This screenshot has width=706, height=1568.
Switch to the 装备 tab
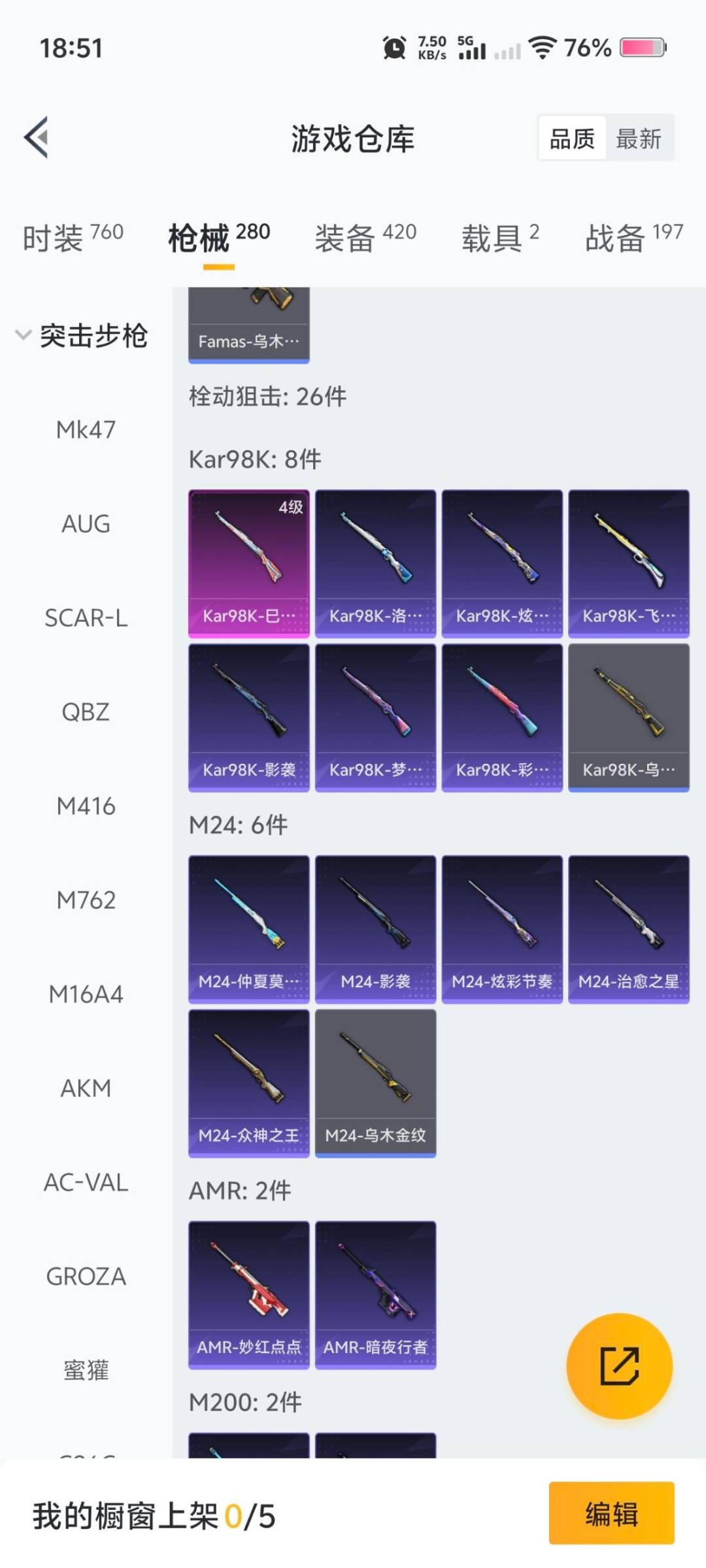pos(365,237)
